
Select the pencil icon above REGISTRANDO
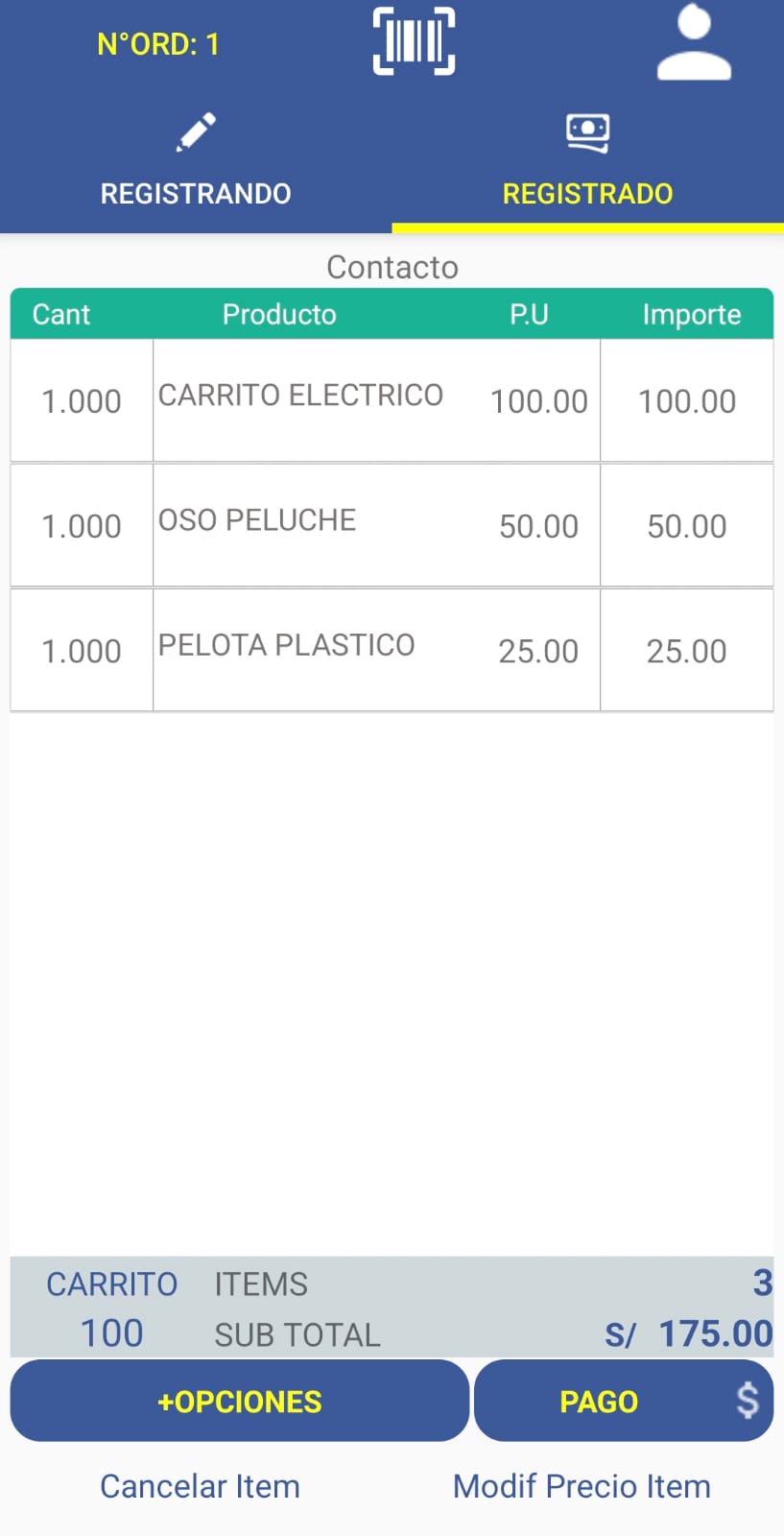click(x=196, y=132)
